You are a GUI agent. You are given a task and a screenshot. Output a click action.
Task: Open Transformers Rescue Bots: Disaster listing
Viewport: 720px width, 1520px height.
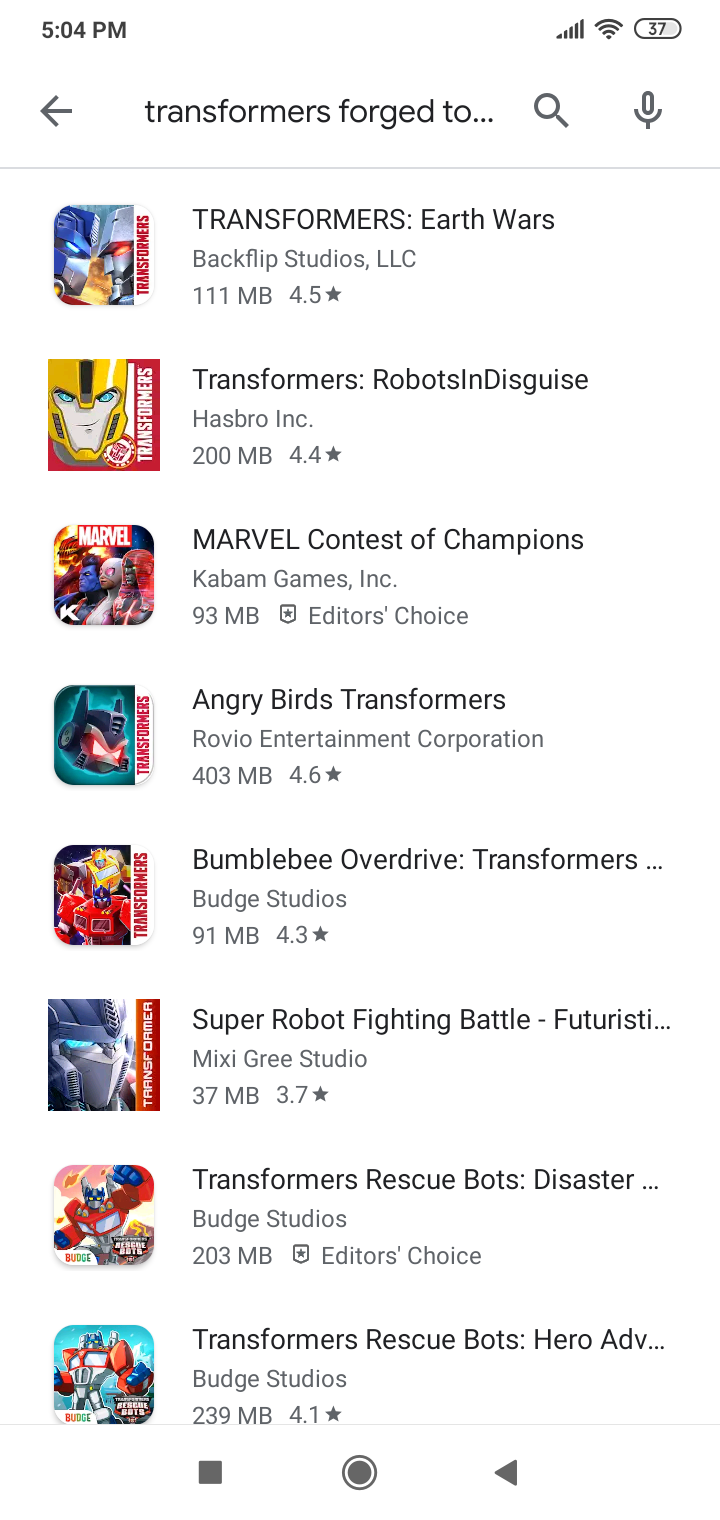[x=360, y=1216]
